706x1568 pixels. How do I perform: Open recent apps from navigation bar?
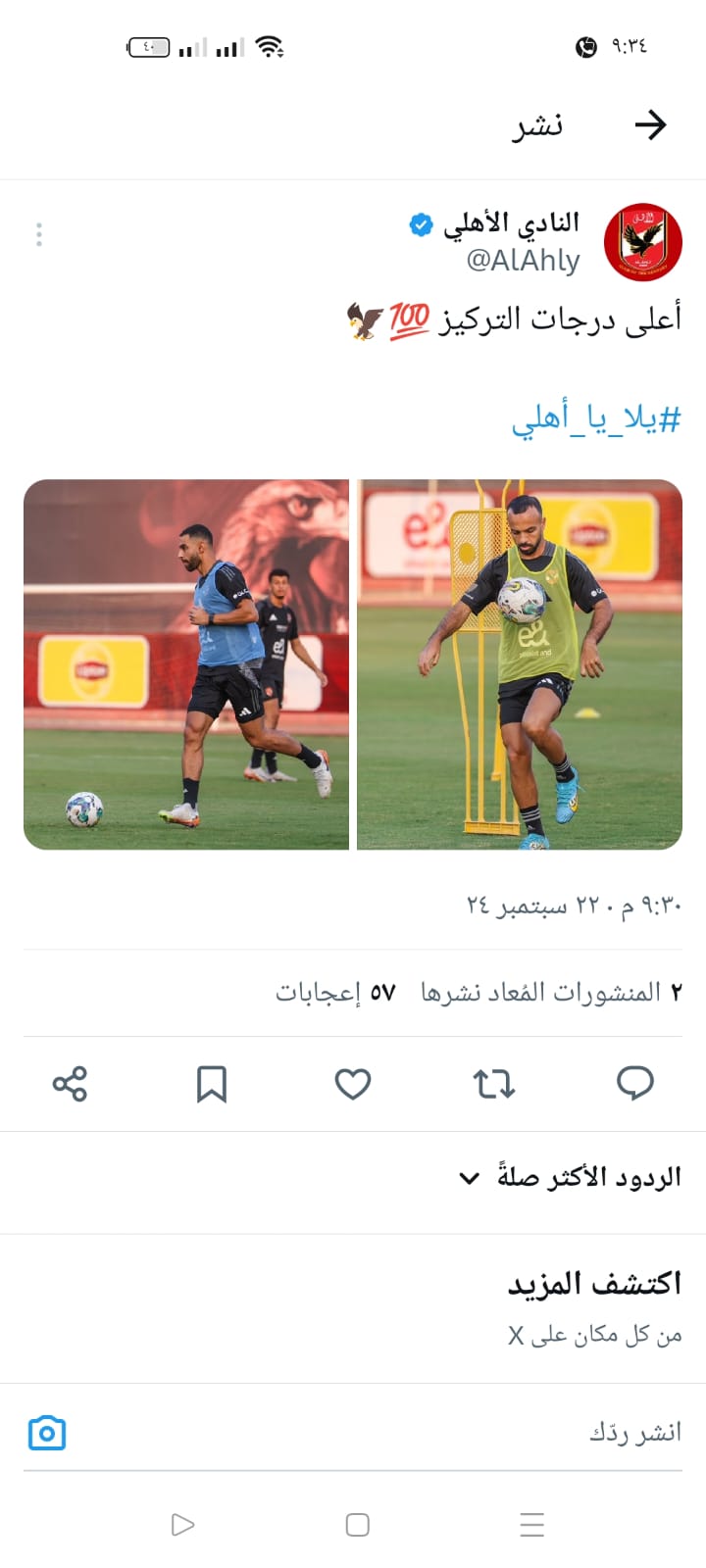pyautogui.click(x=531, y=1525)
